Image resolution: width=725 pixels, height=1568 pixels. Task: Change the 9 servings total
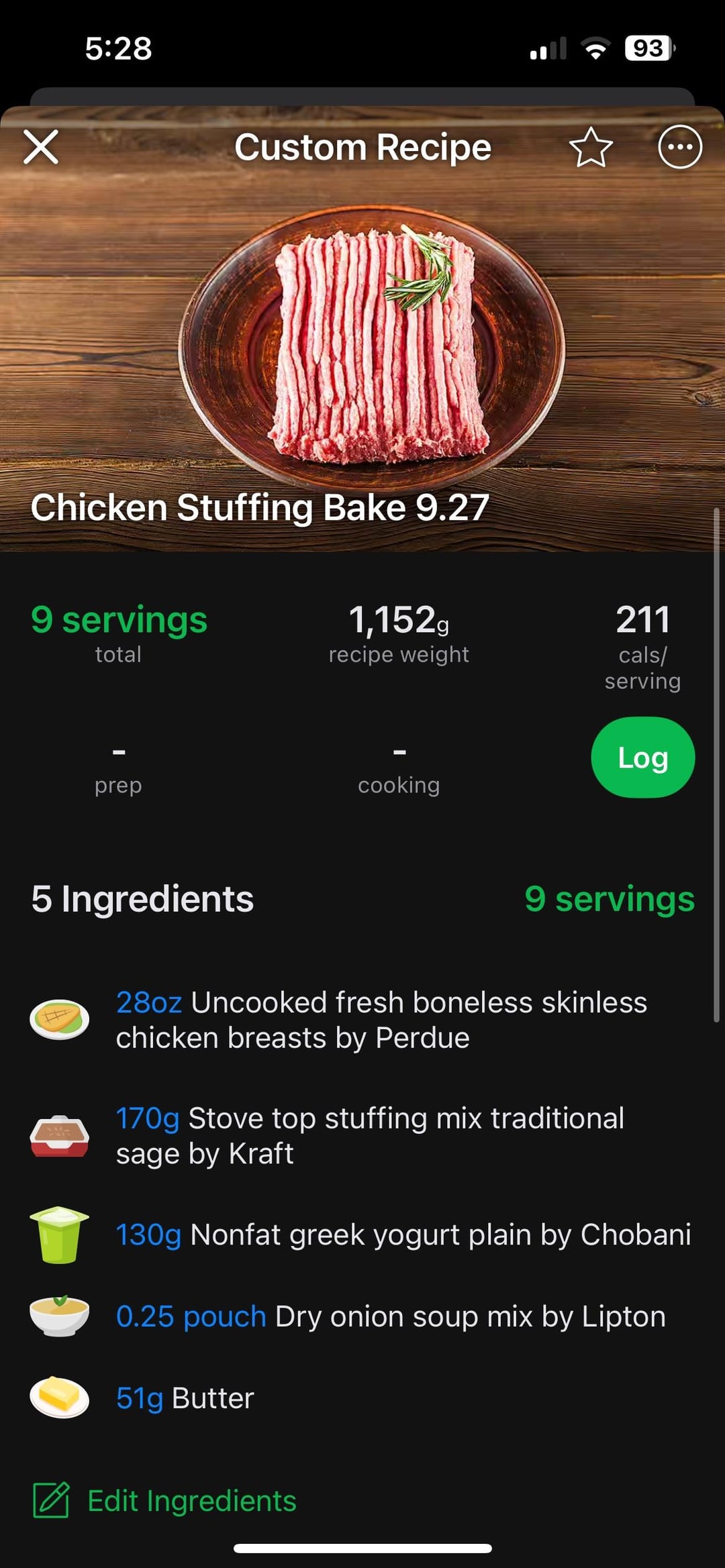[x=119, y=619]
